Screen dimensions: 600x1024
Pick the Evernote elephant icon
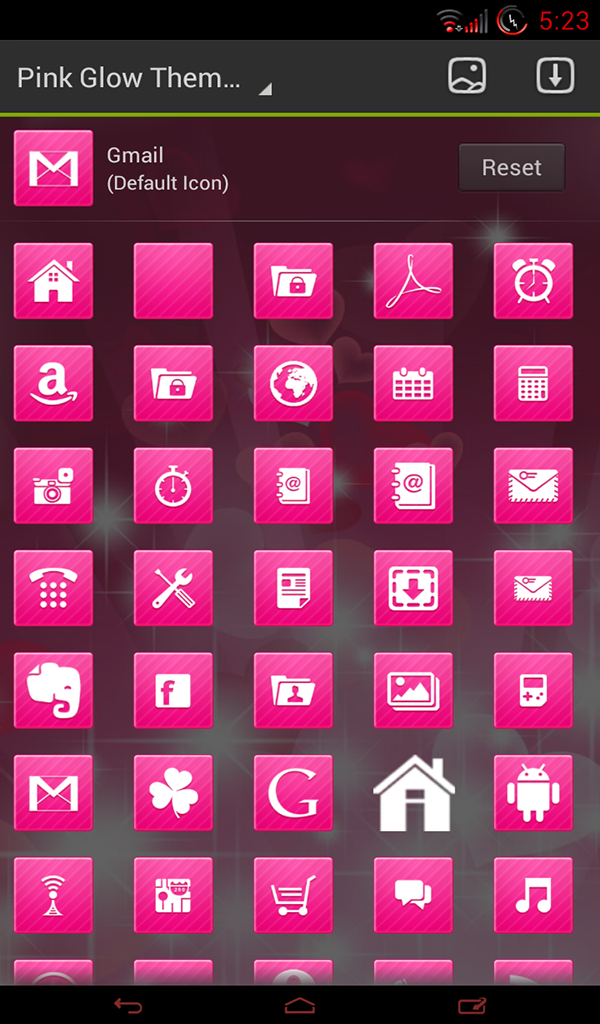coord(53,691)
